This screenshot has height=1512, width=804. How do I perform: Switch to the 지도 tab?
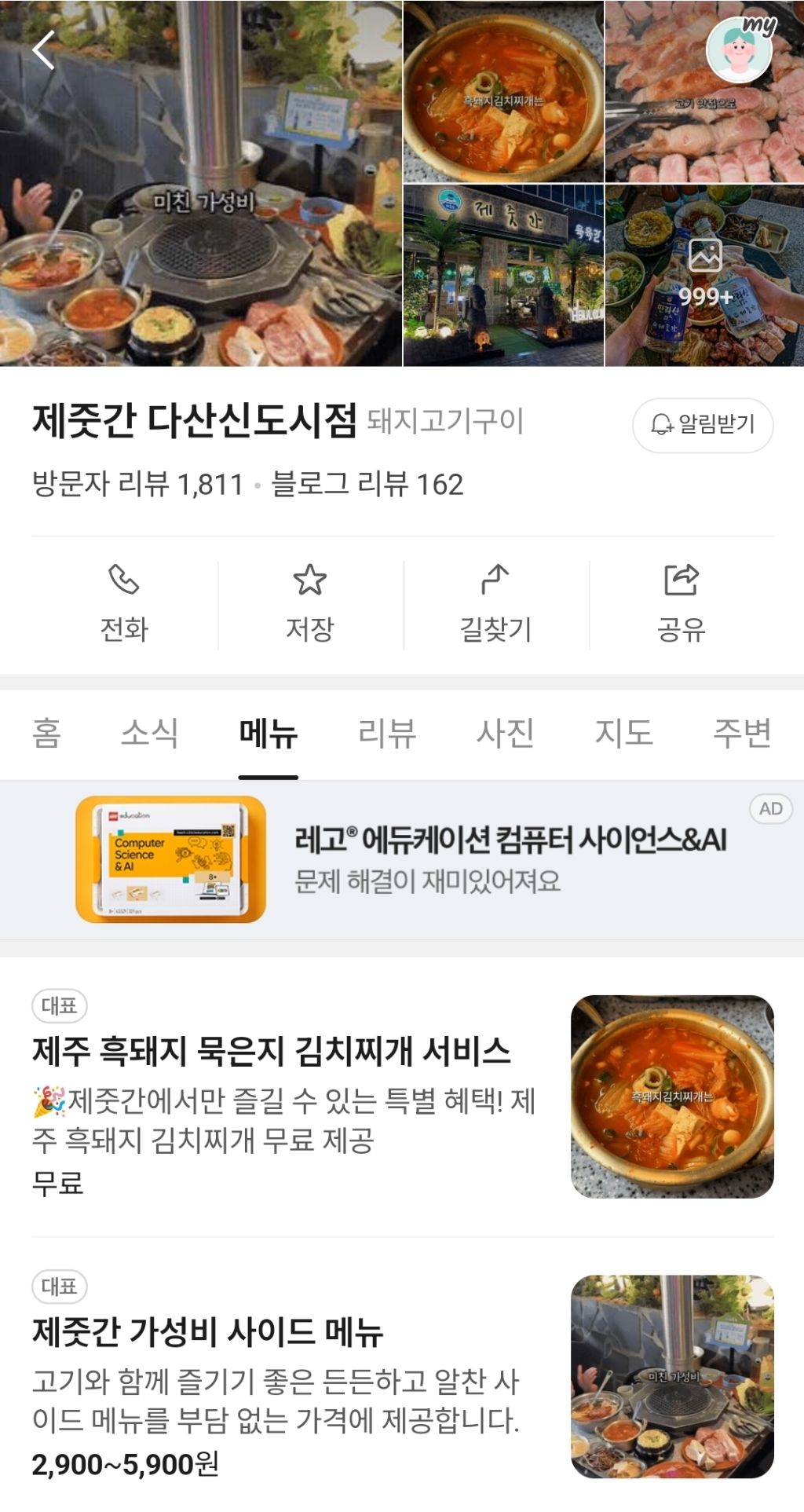(623, 734)
